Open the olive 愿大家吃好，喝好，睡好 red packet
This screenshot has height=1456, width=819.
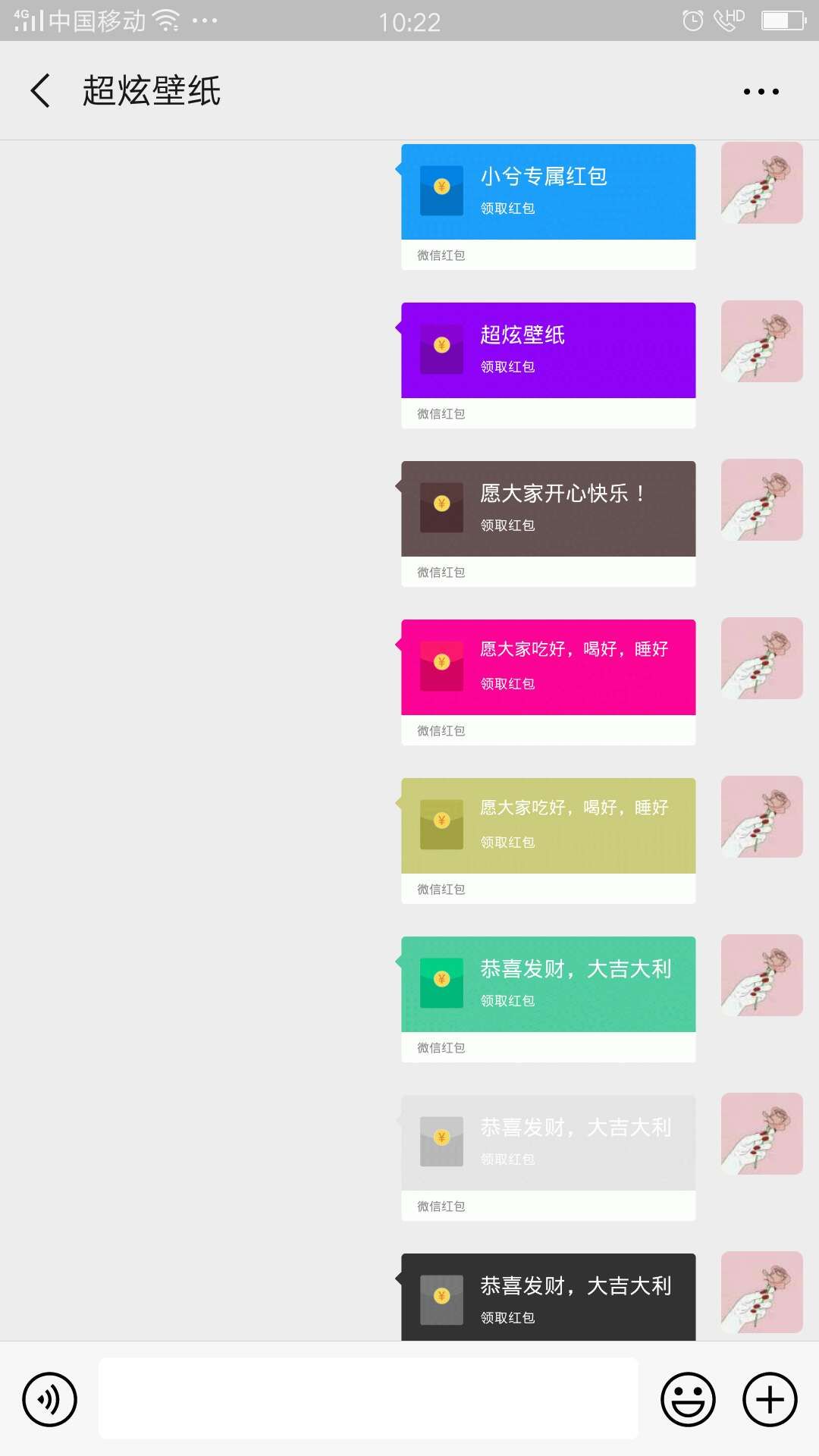pyautogui.click(x=548, y=827)
